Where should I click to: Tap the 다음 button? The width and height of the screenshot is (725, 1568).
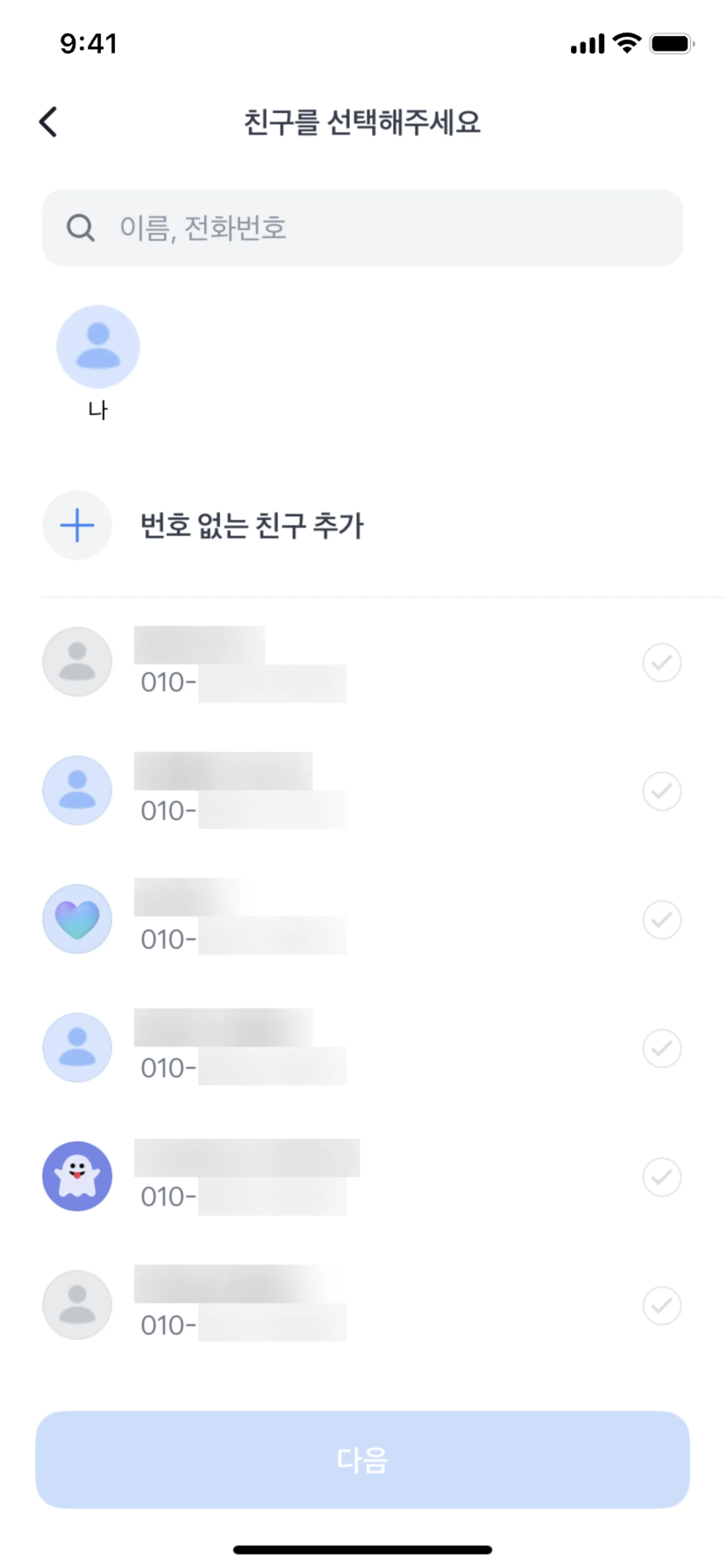coord(362,1460)
